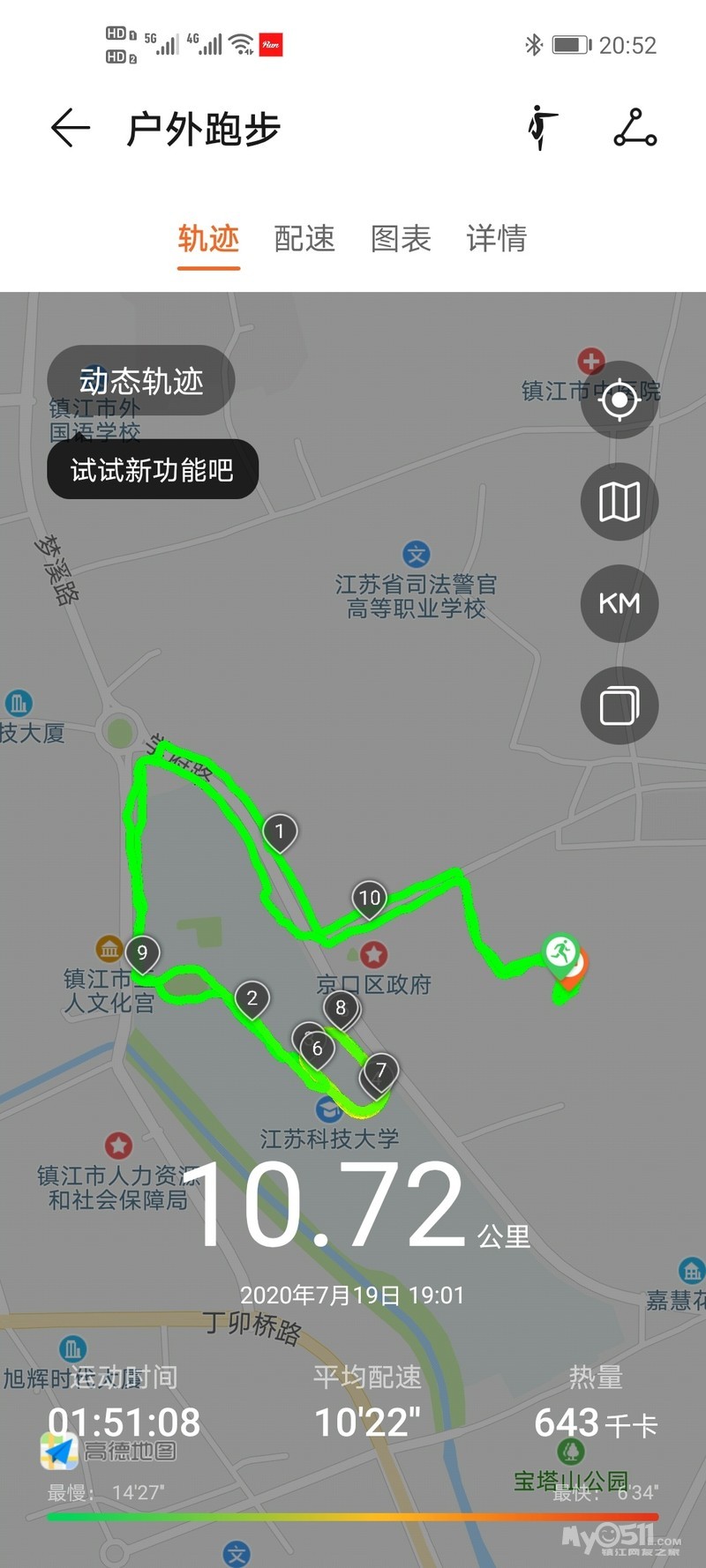Toggle KM distance markers
This screenshot has height=1568, width=706.
(x=620, y=603)
